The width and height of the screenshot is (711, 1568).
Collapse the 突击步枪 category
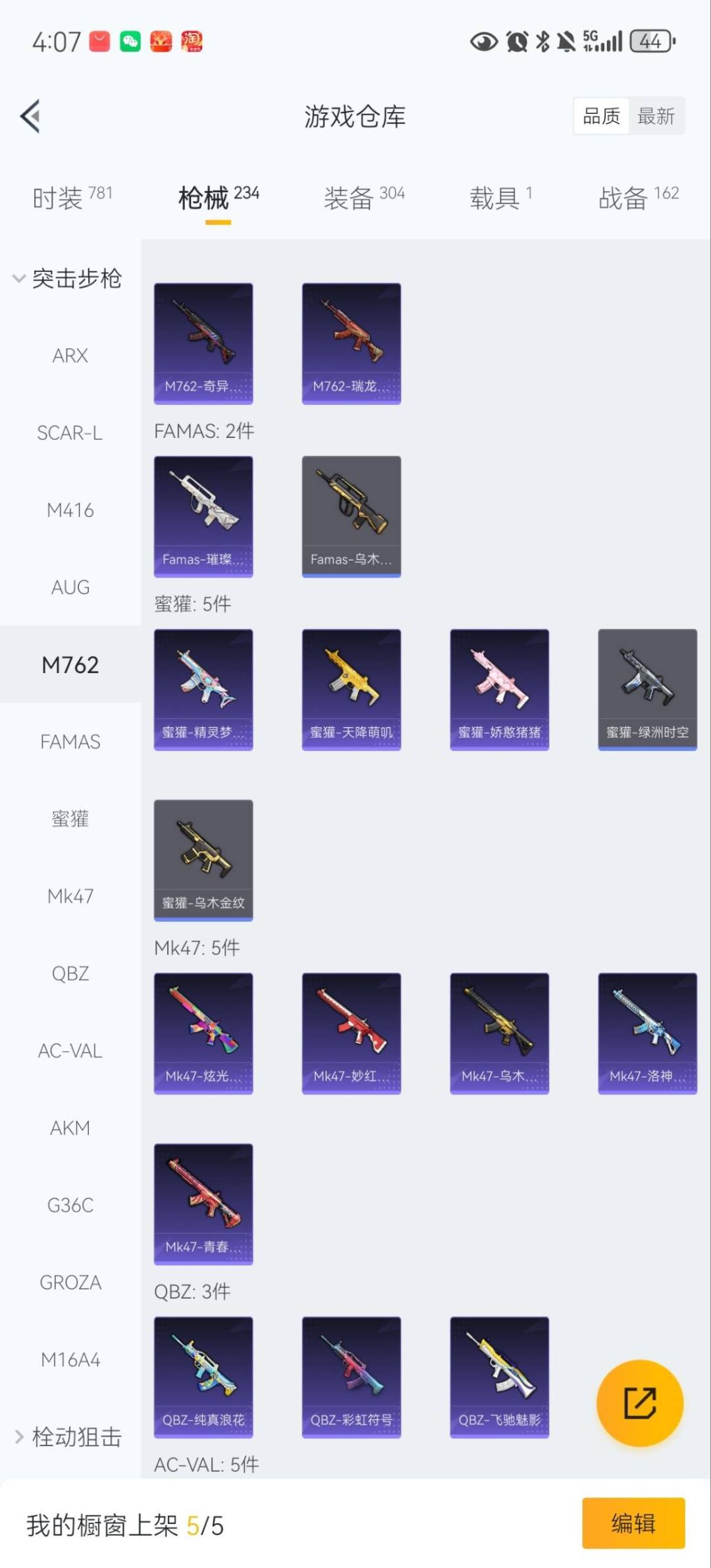pos(66,278)
